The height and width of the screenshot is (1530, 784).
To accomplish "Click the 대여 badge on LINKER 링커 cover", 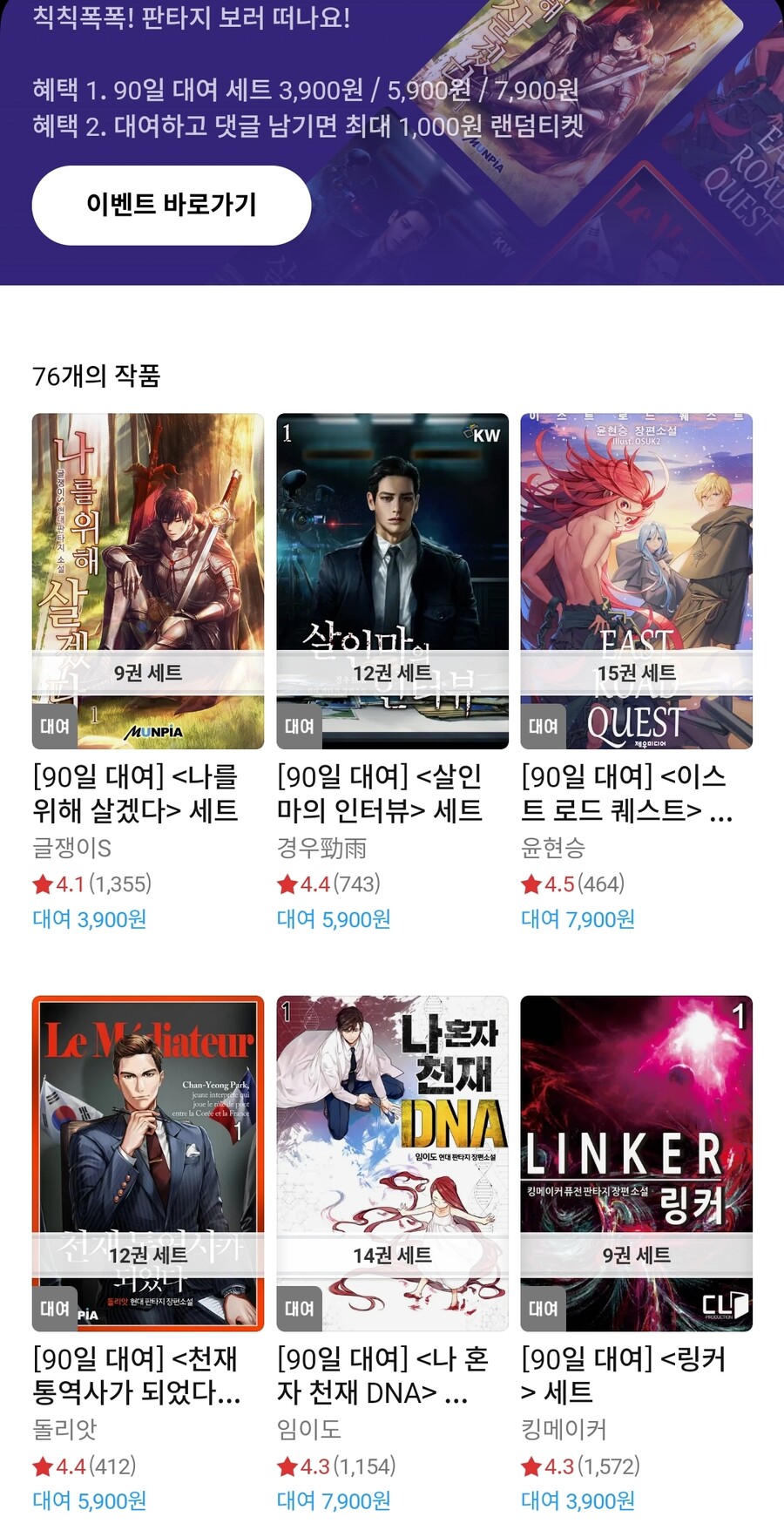I will pyautogui.click(x=542, y=1308).
